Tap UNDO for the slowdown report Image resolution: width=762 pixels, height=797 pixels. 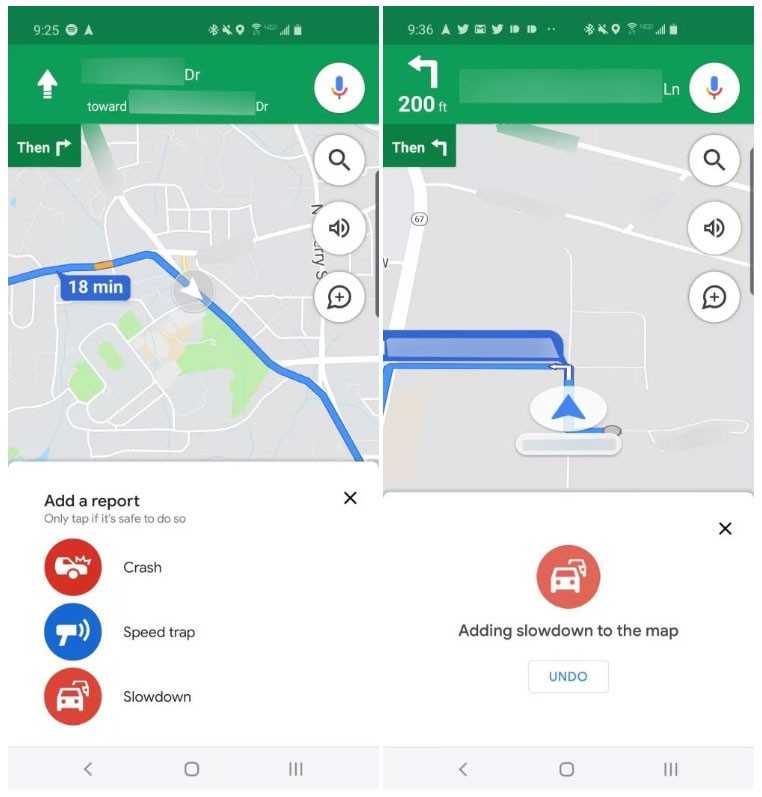coord(568,677)
